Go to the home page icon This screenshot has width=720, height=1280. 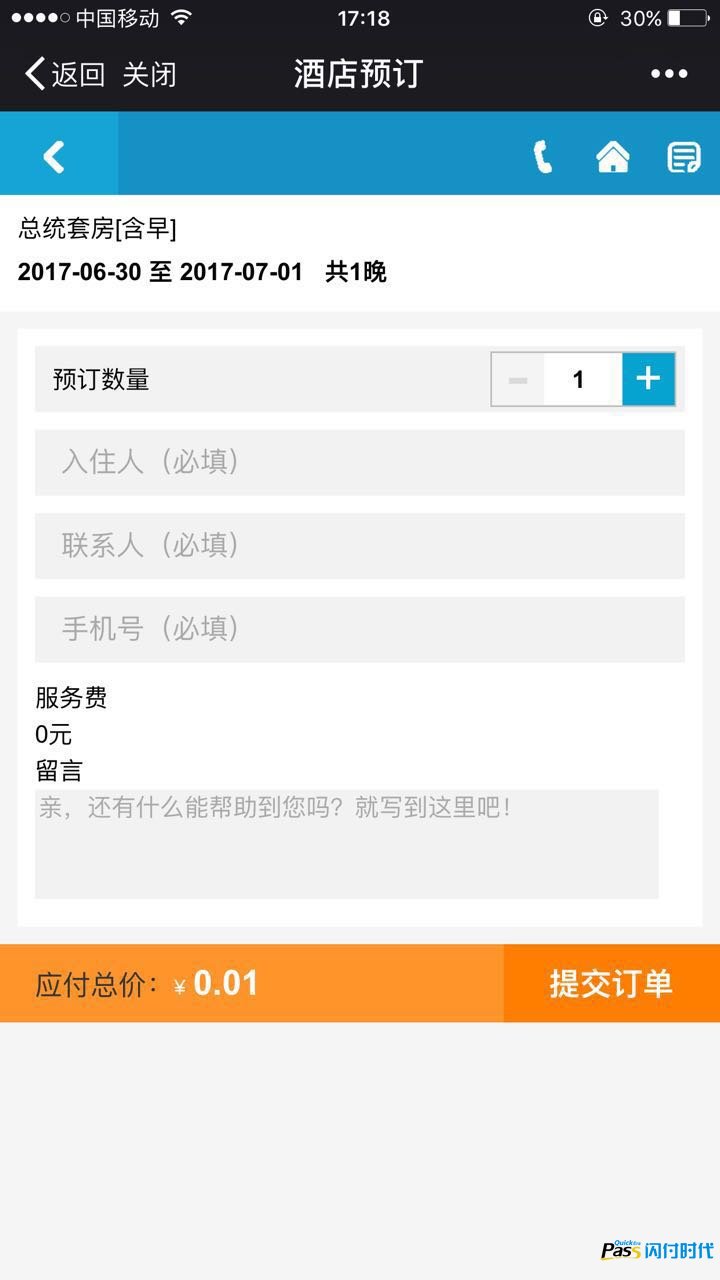coord(612,157)
